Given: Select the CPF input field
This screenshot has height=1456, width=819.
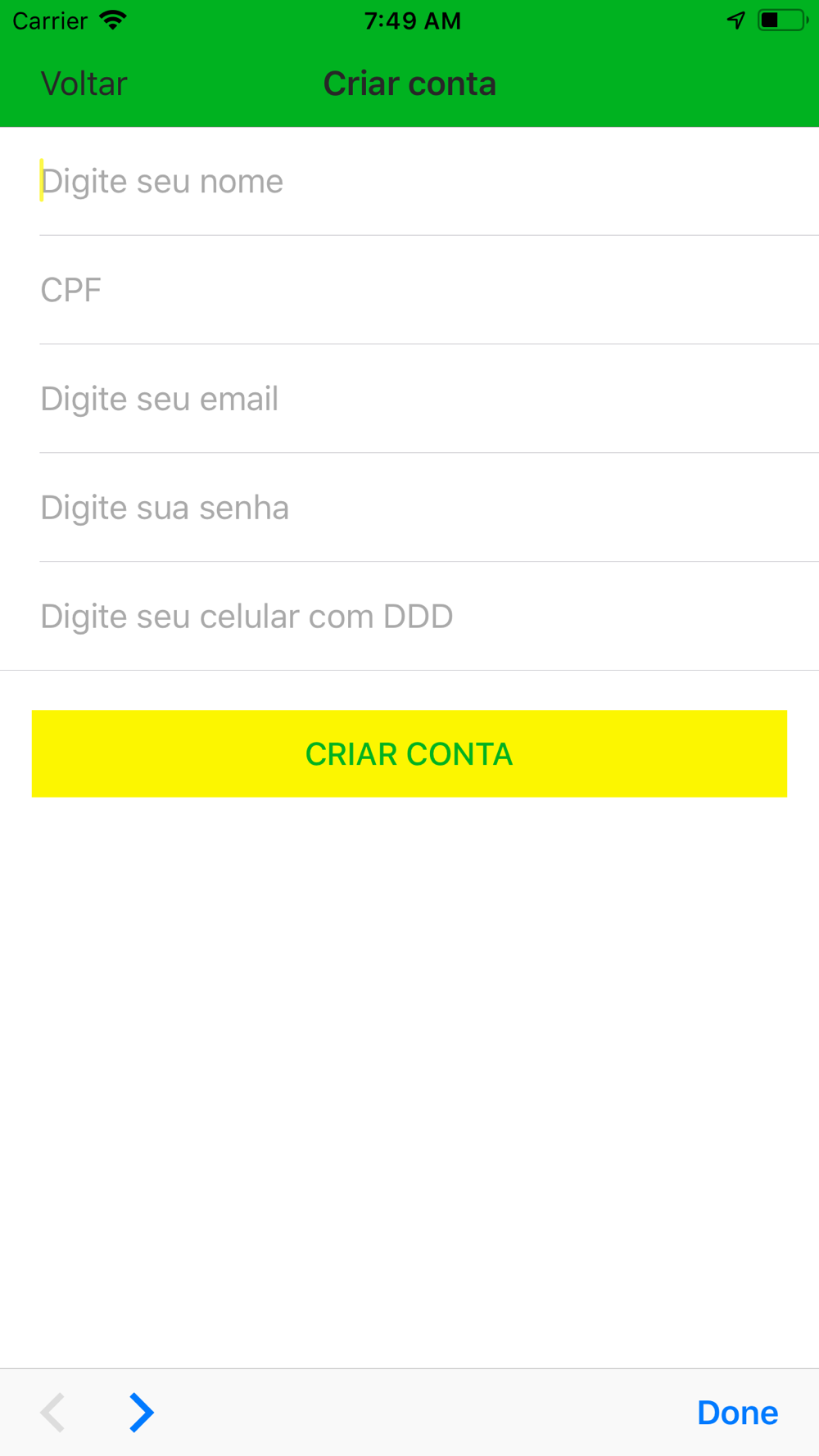Looking at the screenshot, I should coord(429,290).
